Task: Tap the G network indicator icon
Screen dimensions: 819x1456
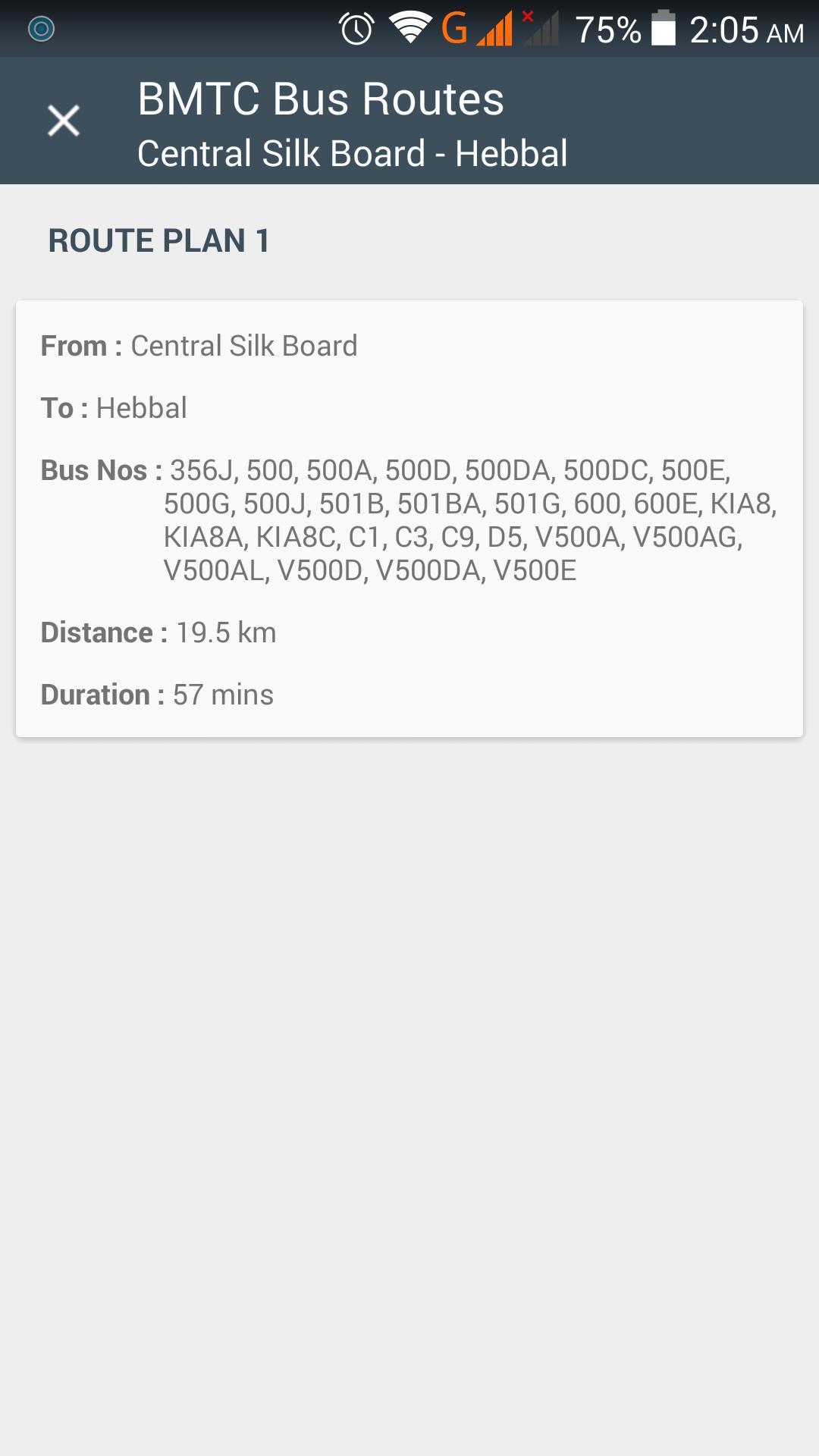Action: pyautogui.click(x=455, y=30)
